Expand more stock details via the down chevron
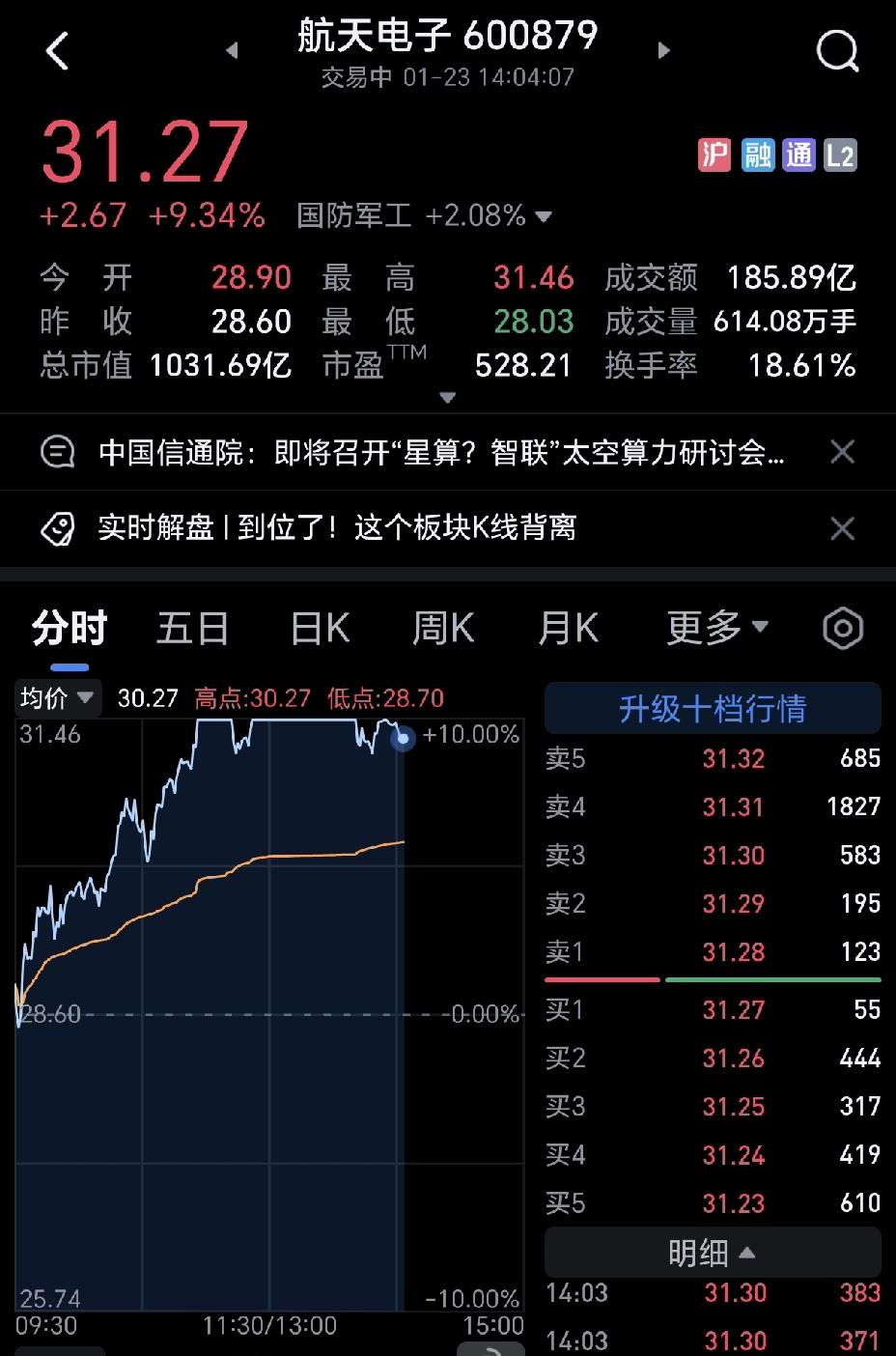 (x=447, y=397)
